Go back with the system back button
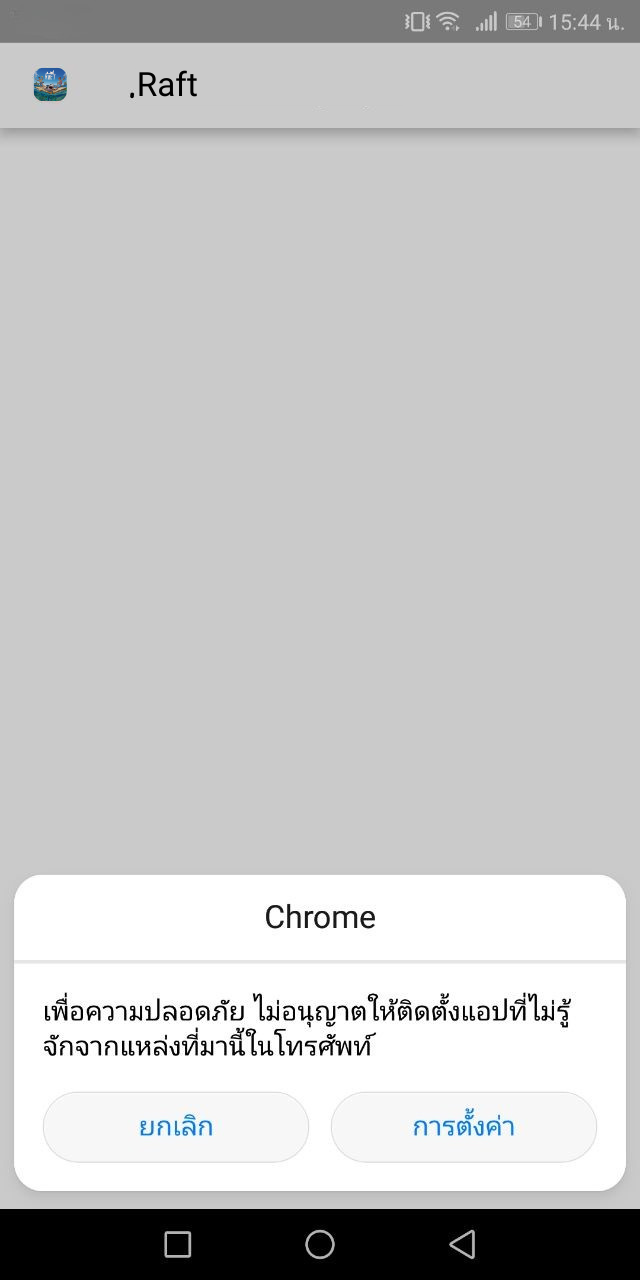The image size is (640, 1280). click(462, 1244)
